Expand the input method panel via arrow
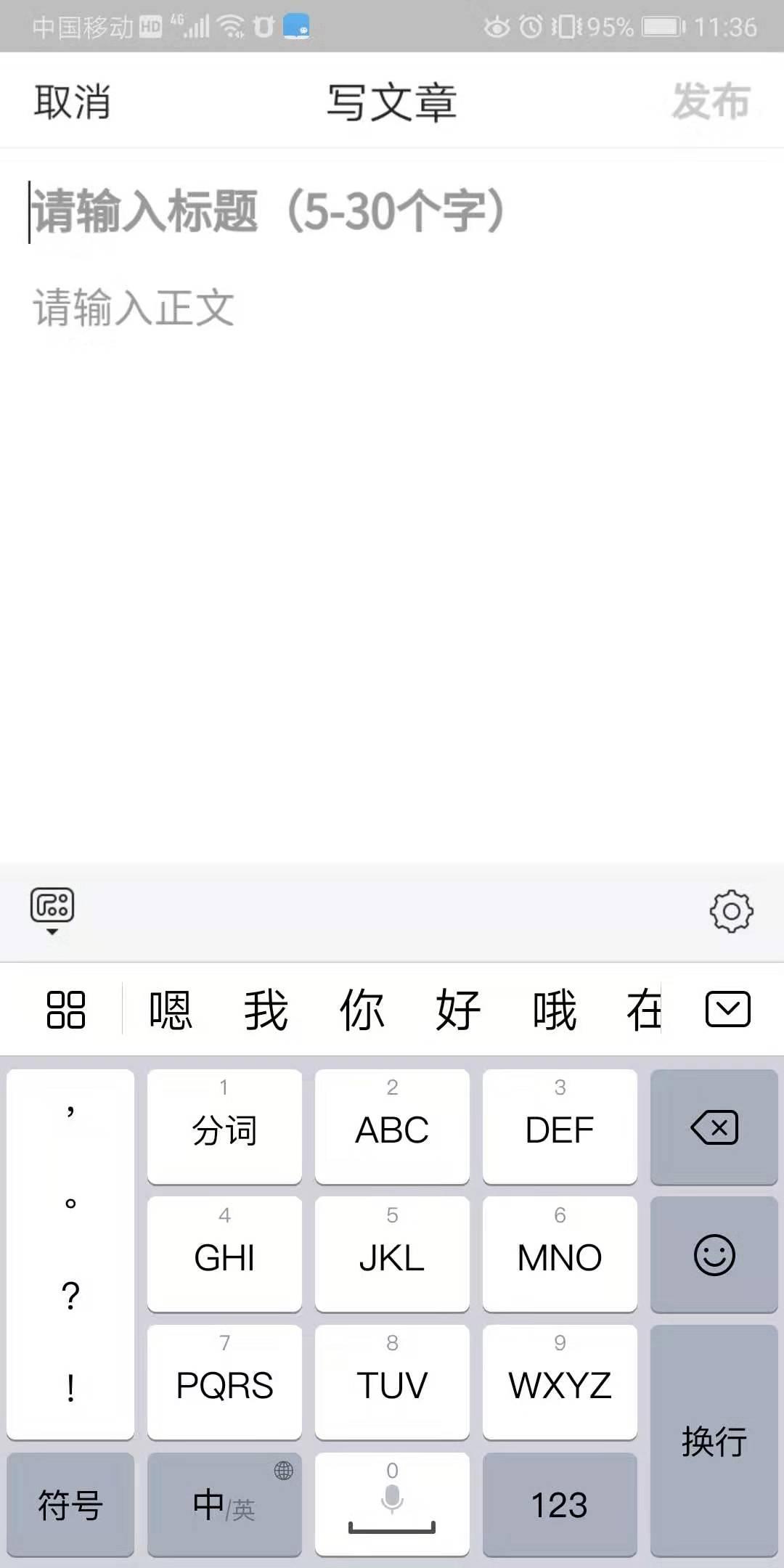The width and height of the screenshot is (784, 1568). click(x=51, y=933)
